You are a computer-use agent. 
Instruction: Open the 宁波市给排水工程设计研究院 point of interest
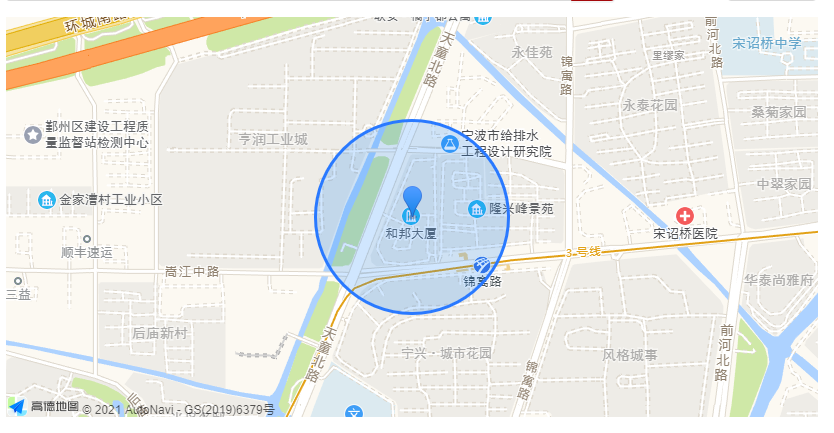450,144
